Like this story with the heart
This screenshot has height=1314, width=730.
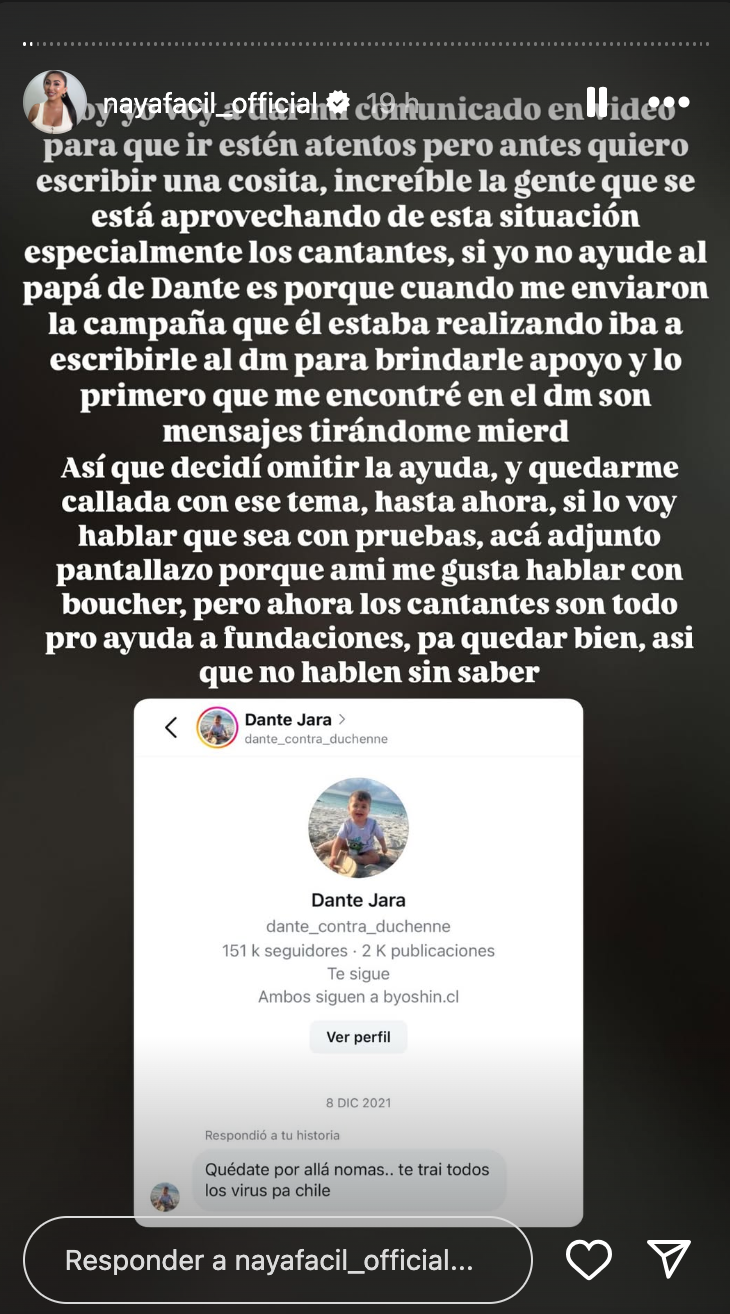pyautogui.click(x=589, y=1260)
